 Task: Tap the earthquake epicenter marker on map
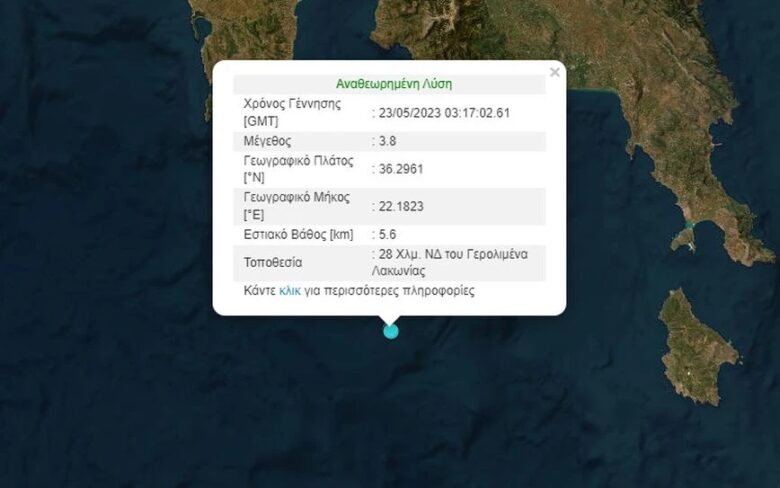click(391, 331)
